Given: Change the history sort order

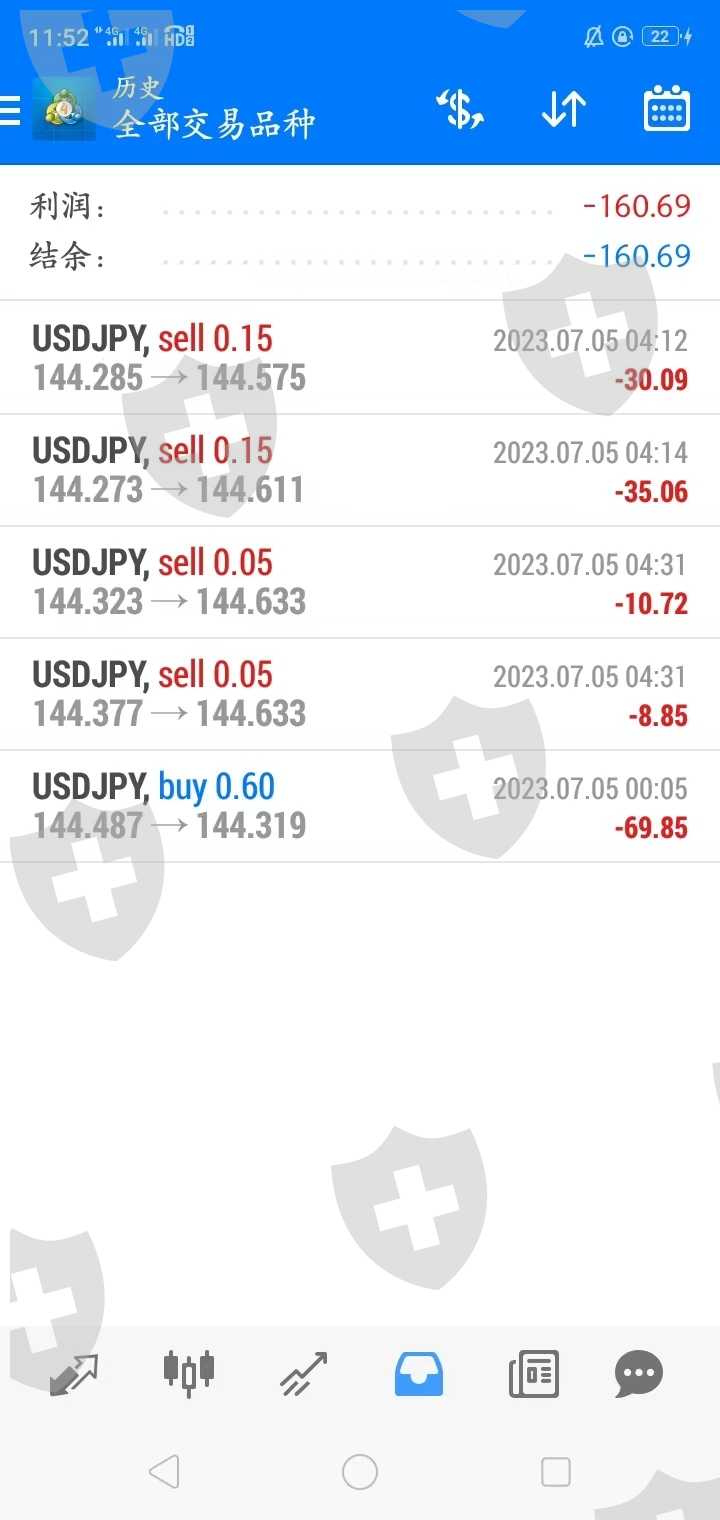Looking at the screenshot, I should [x=563, y=109].
